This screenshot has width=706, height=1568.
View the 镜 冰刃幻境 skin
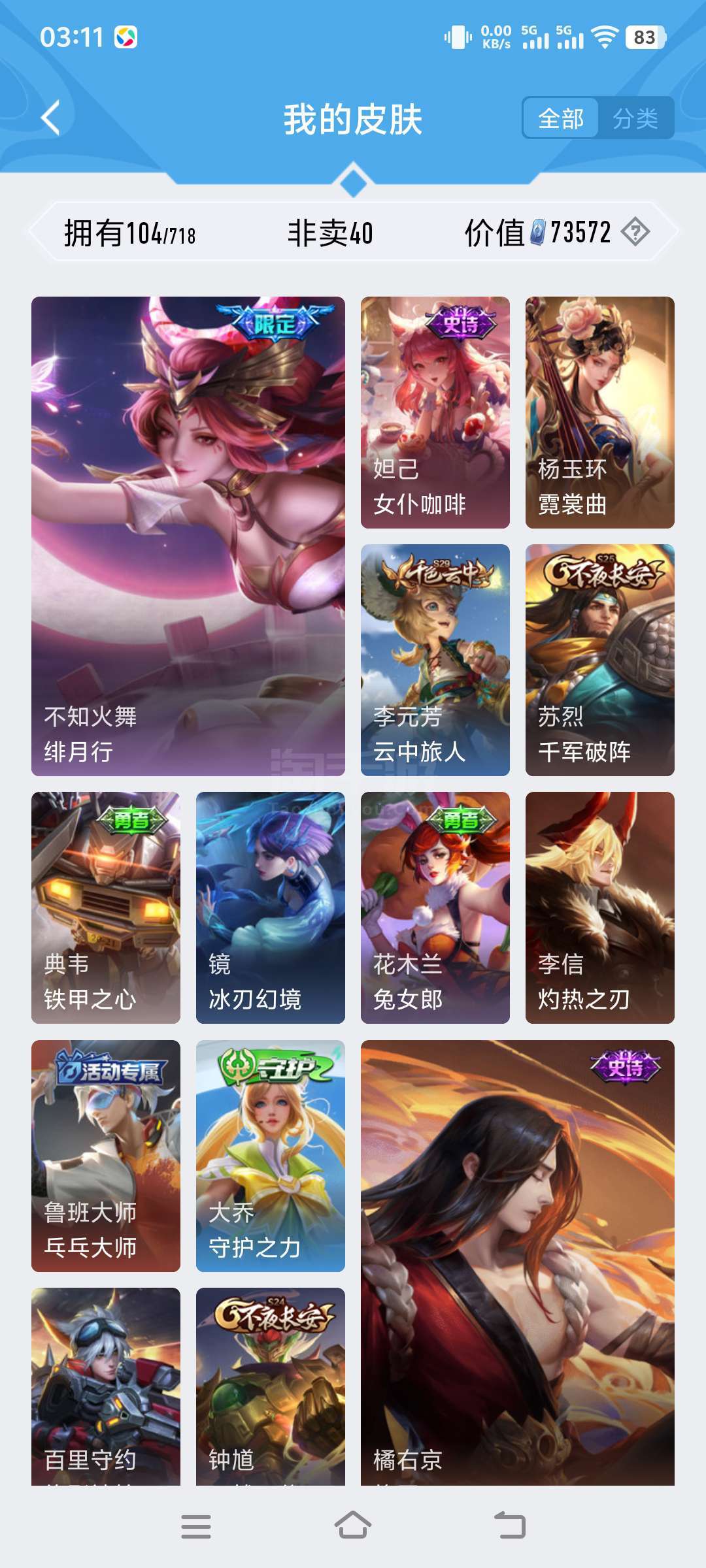pos(271,907)
